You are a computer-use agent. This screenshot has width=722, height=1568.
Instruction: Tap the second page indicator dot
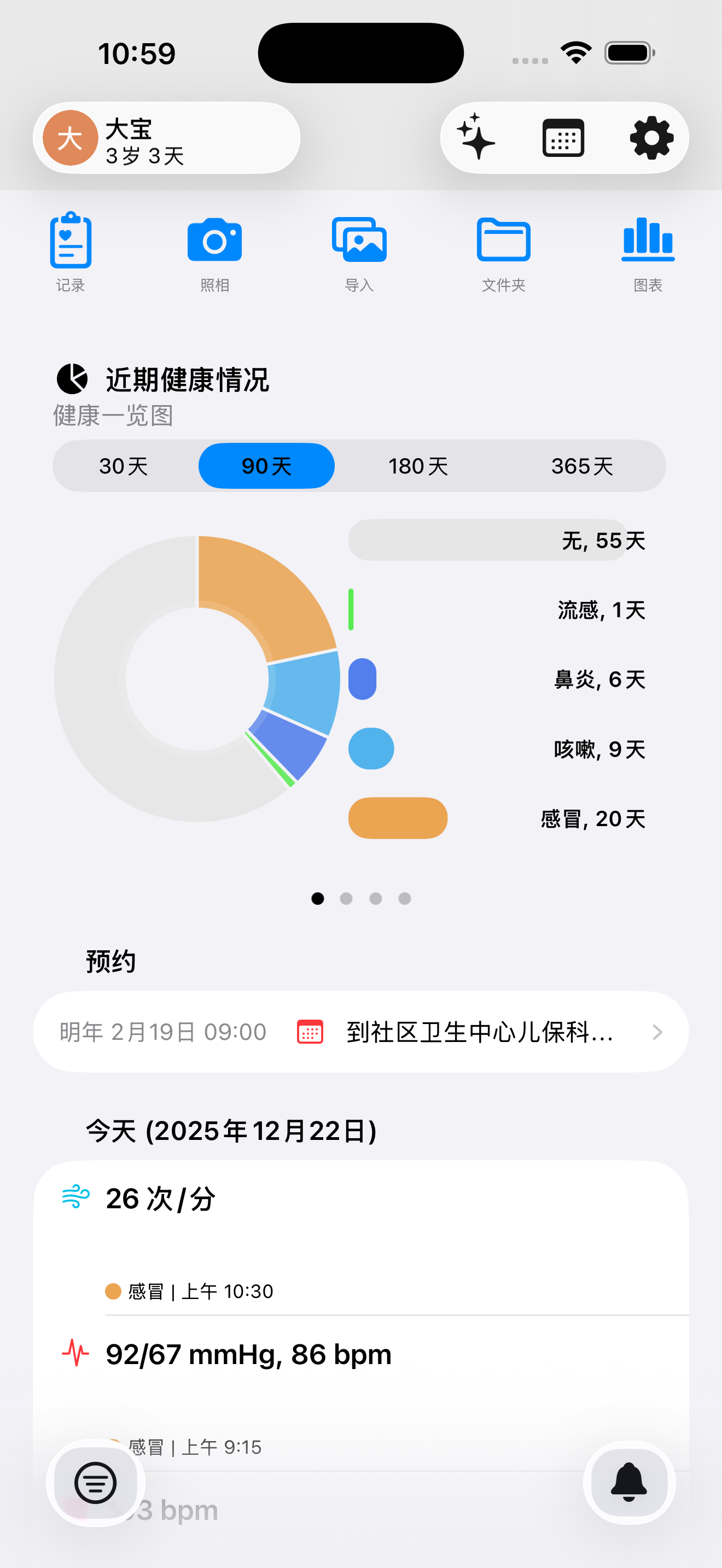[346, 898]
